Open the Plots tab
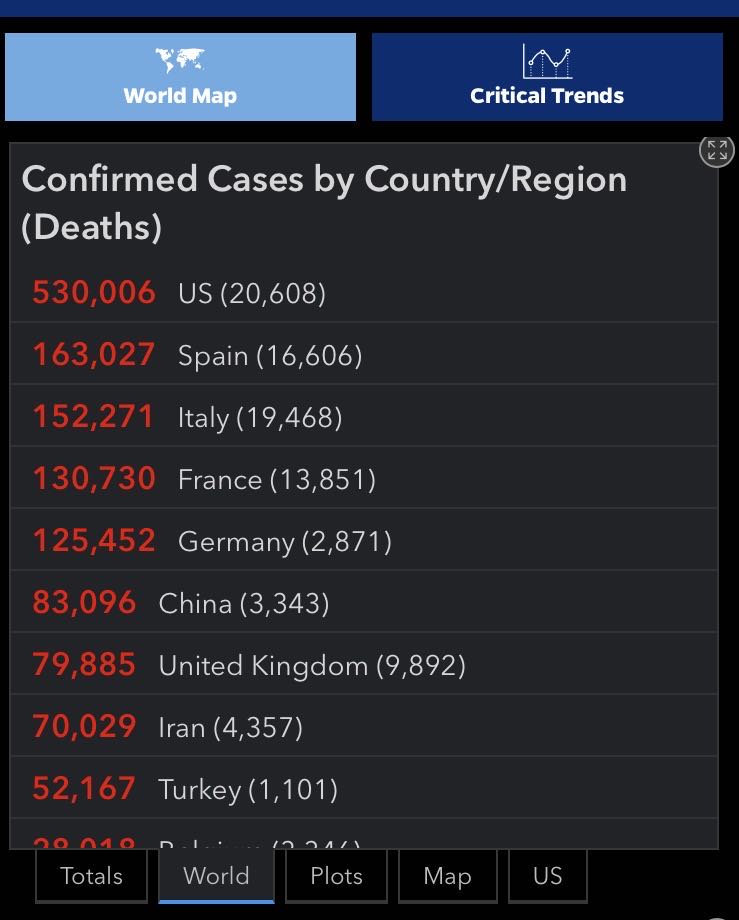The height and width of the screenshot is (920, 739). tap(336, 876)
